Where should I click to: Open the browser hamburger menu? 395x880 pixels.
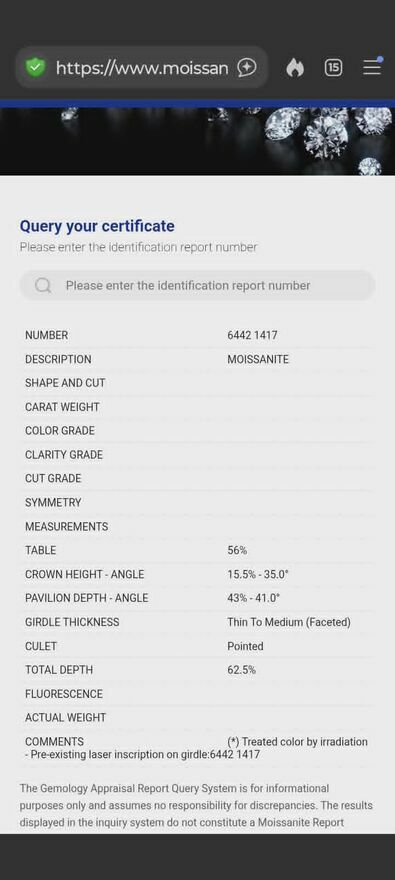372,67
